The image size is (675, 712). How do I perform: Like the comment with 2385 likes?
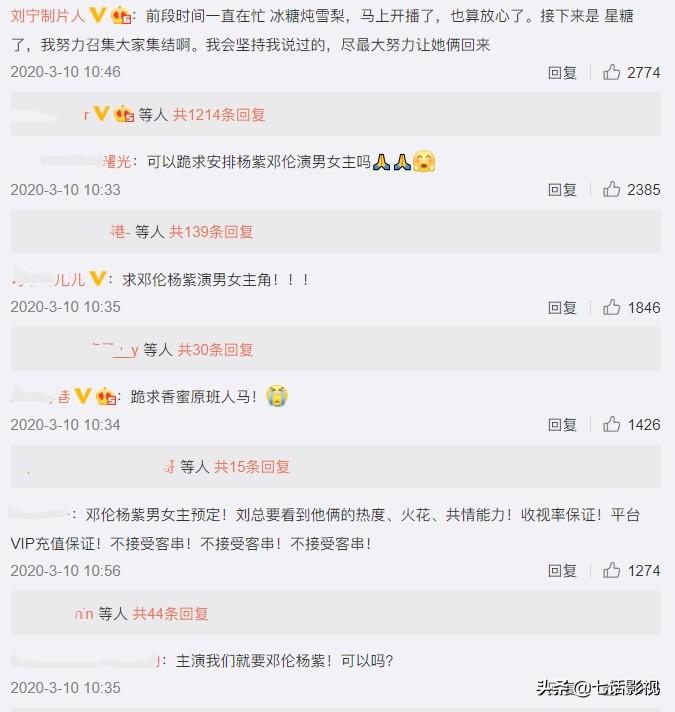click(x=612, y=189)
